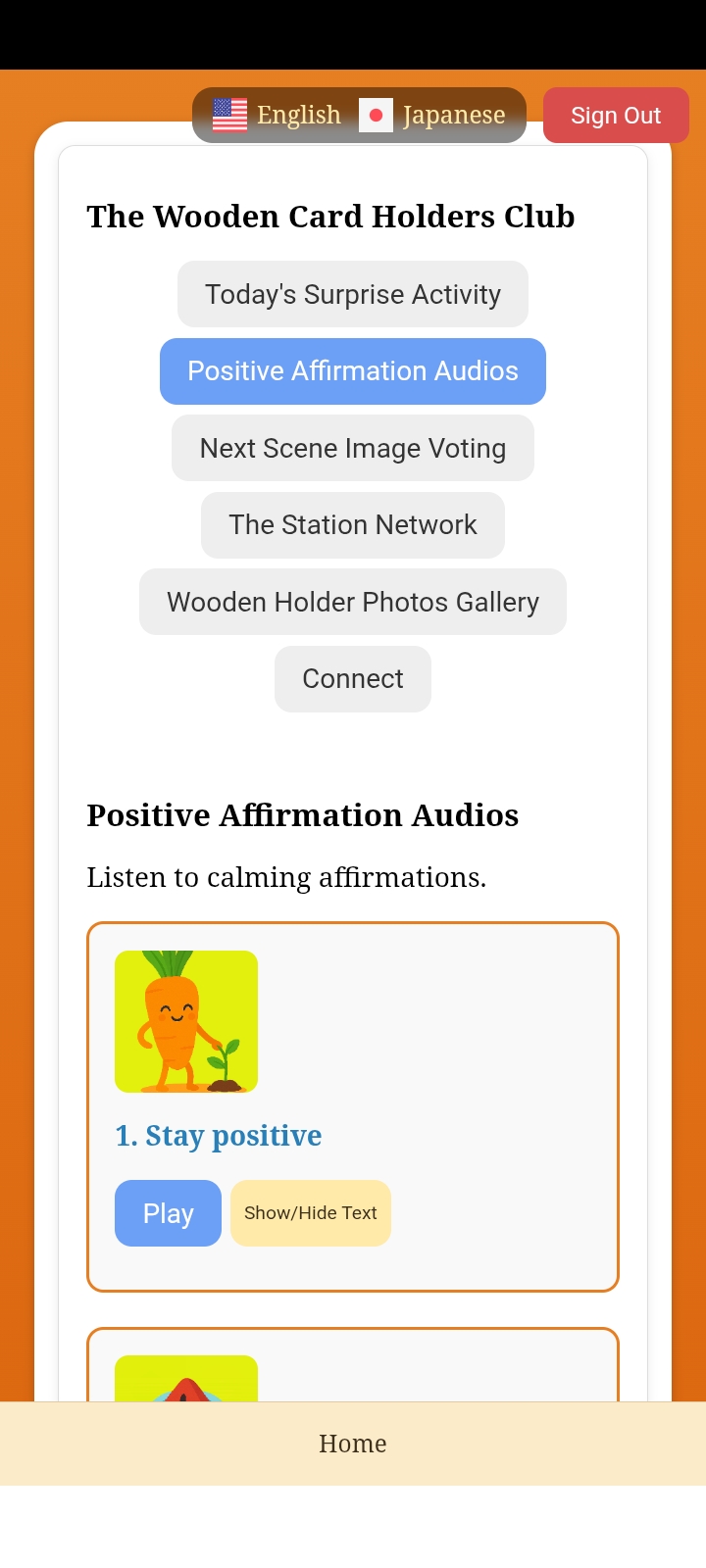706x1568 pixels.
Task: Open the Connect section
Action: (353, 679)
